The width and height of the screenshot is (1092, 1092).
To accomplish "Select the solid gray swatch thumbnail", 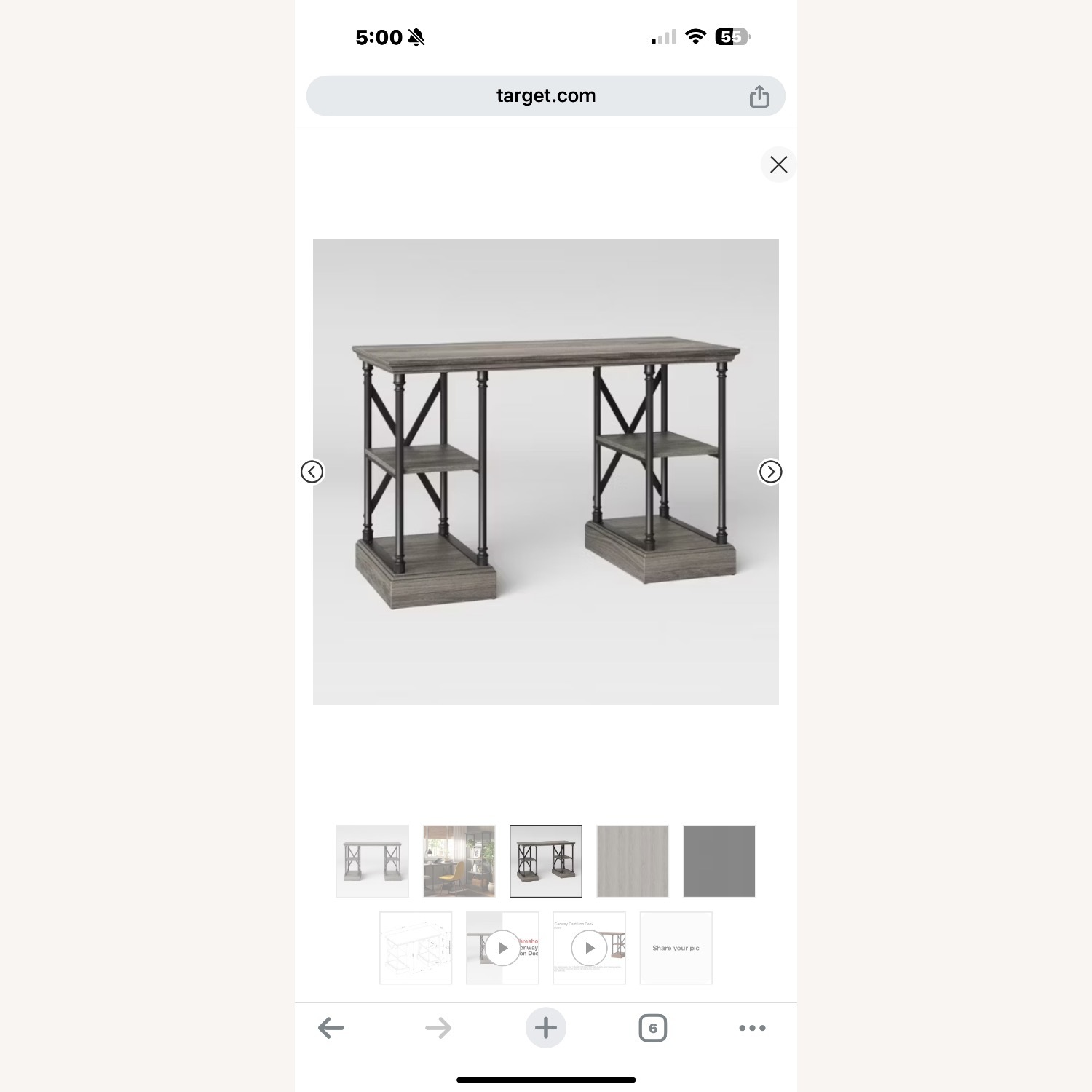I will pyautogui.click(x=719, y=860).
